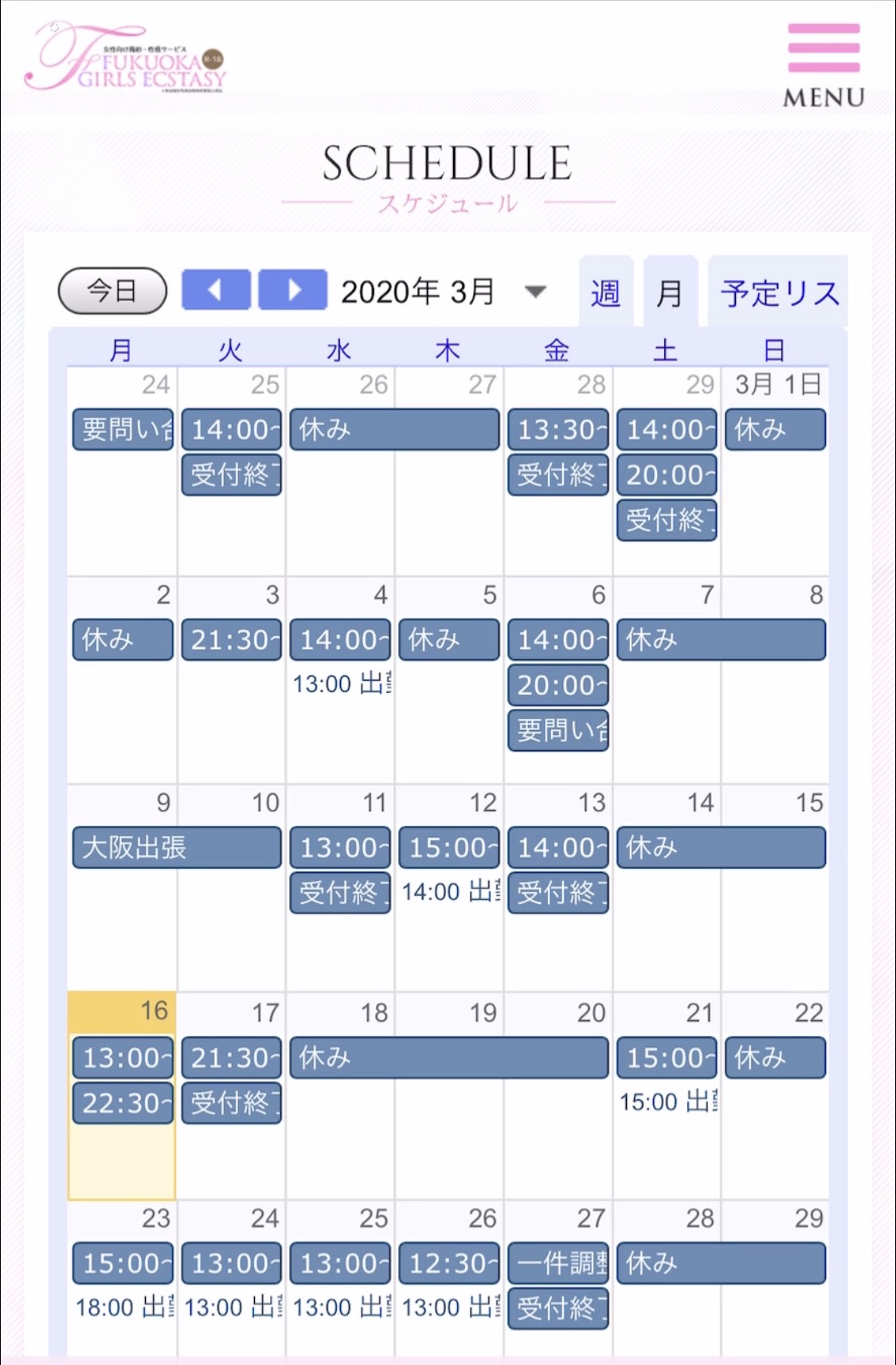Switch to the 月 month view tab

(670, 293)
